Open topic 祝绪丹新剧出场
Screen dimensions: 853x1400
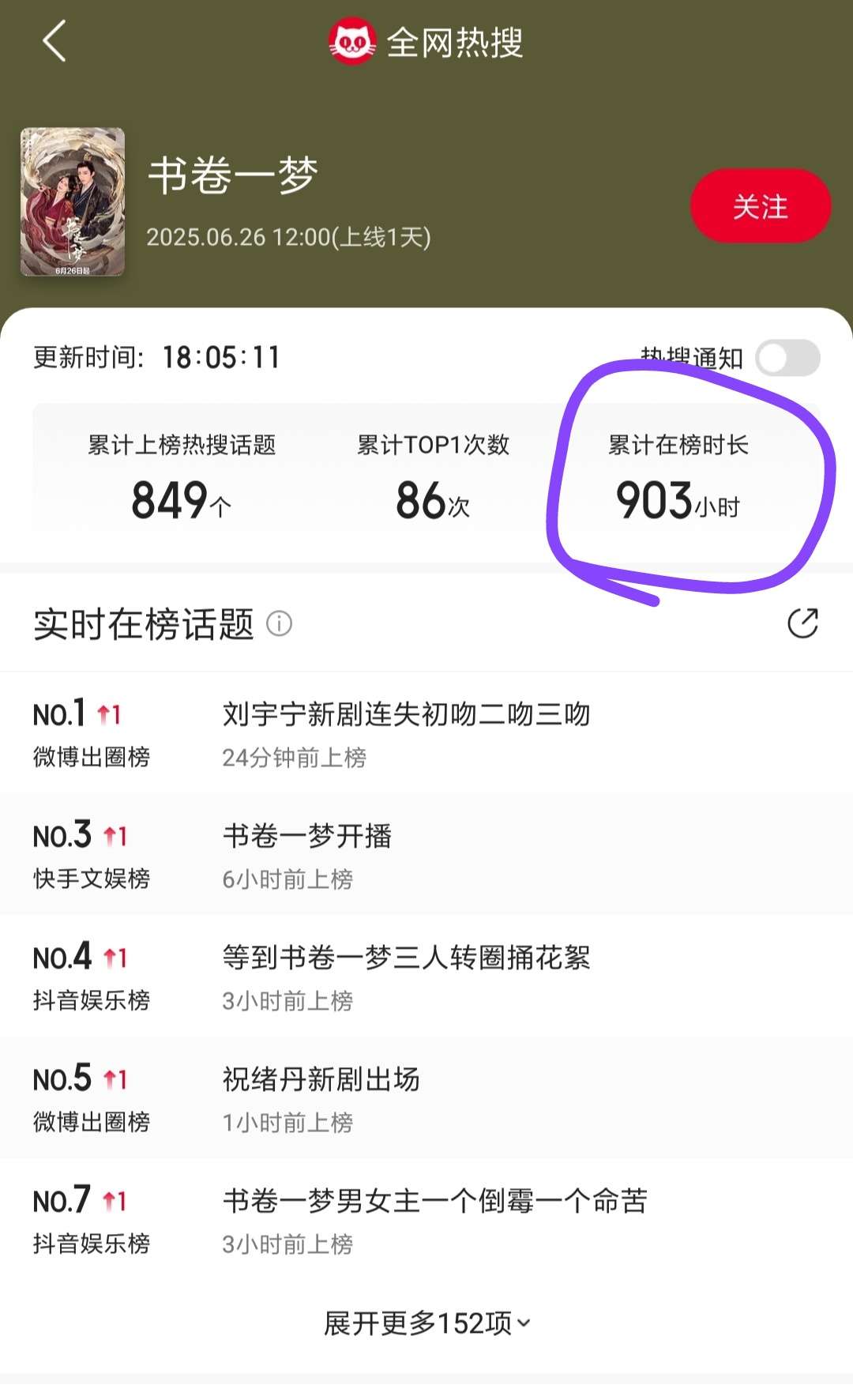coord(321,1079)
